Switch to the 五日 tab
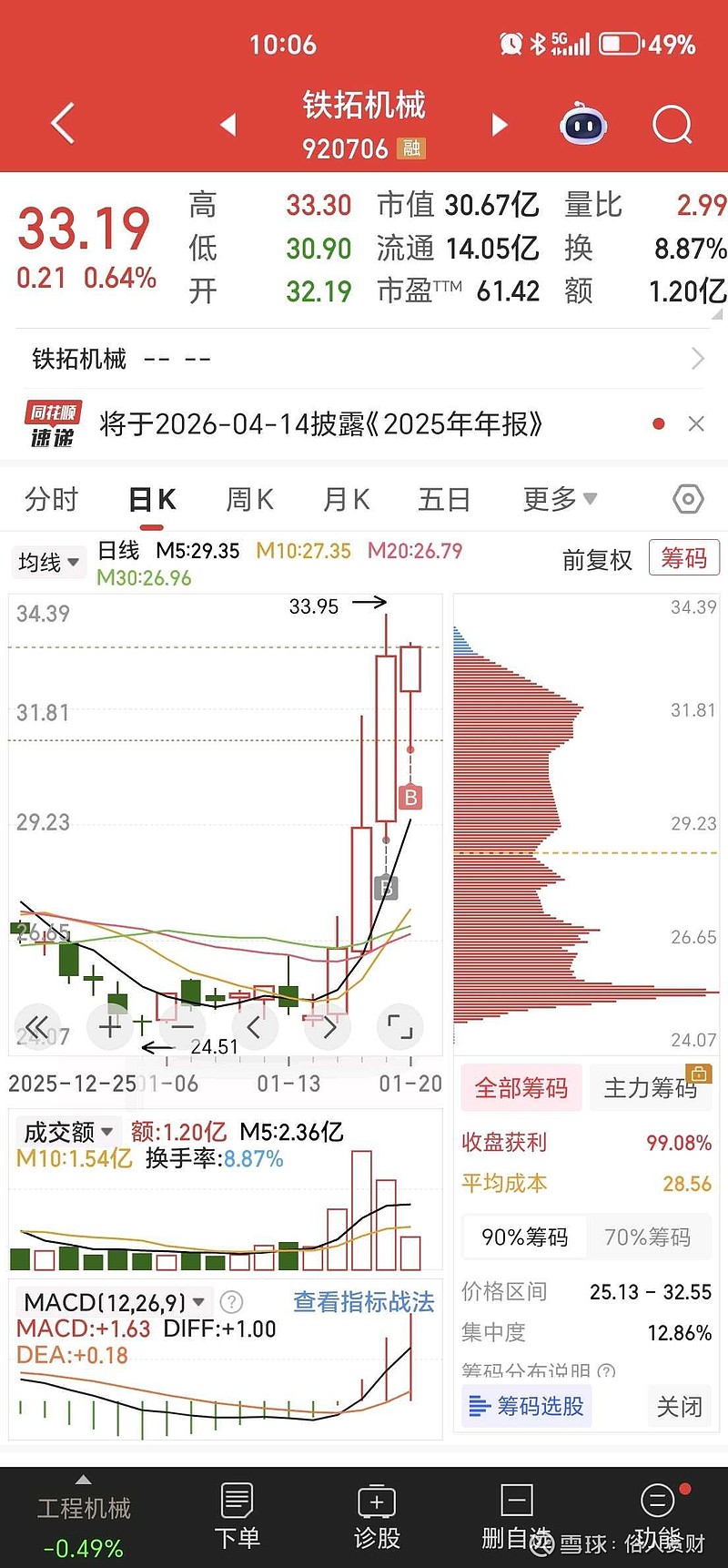The width and height of the screenshot is (728, 1568). click(x=443, y=499)
